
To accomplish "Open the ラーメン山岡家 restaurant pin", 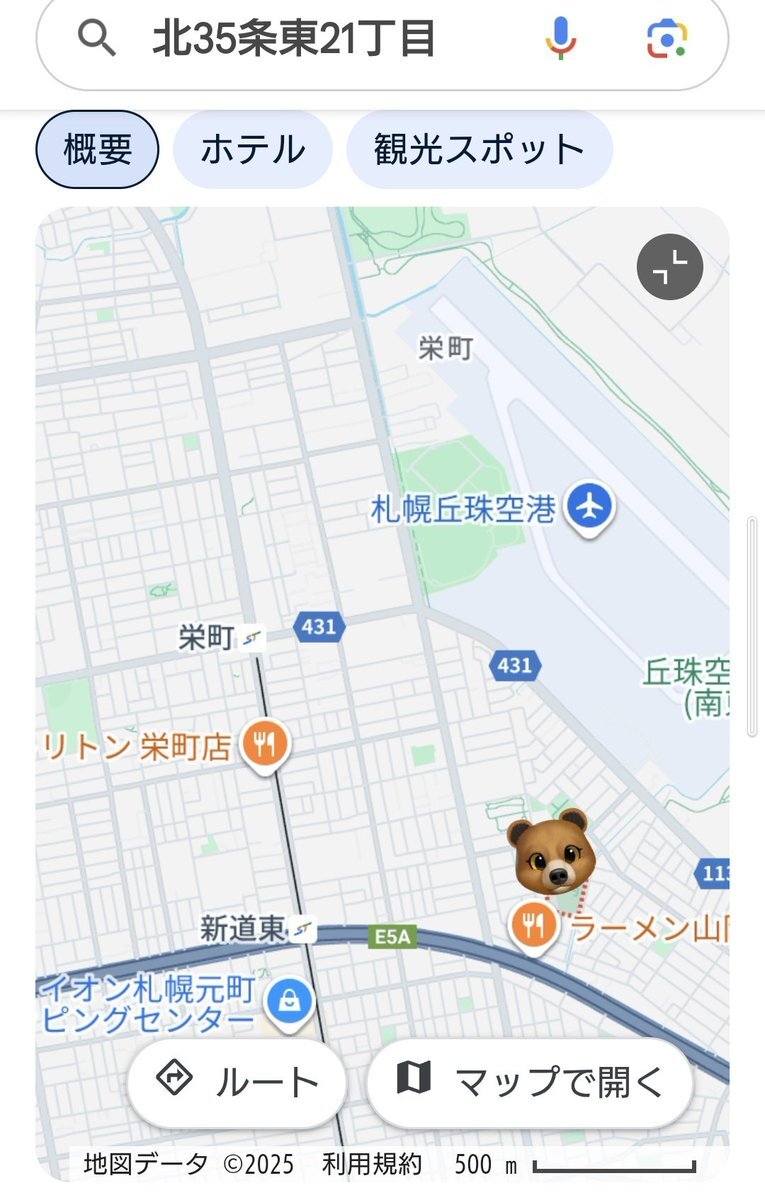I will click(535, 925).
